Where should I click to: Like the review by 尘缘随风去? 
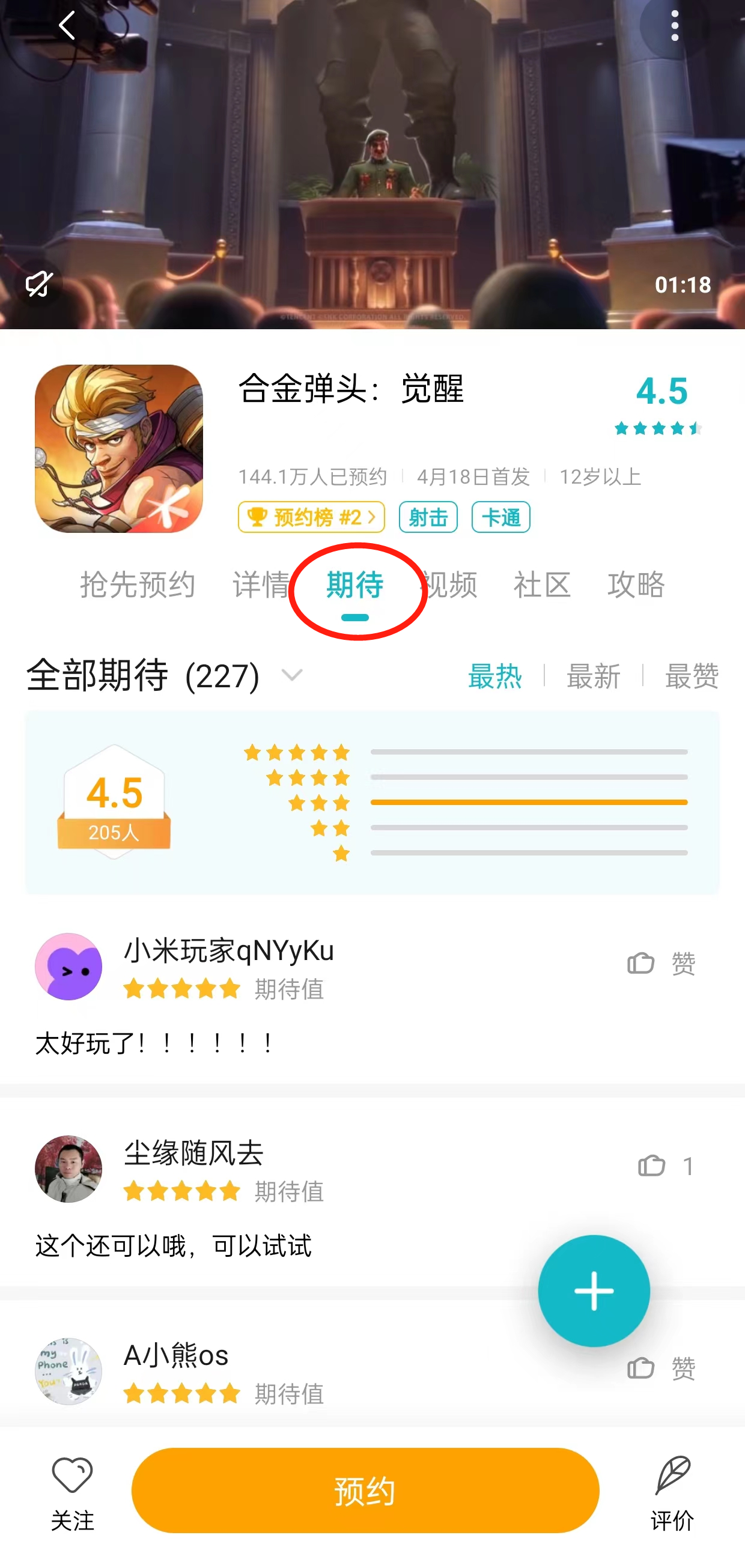[665, 1166]
